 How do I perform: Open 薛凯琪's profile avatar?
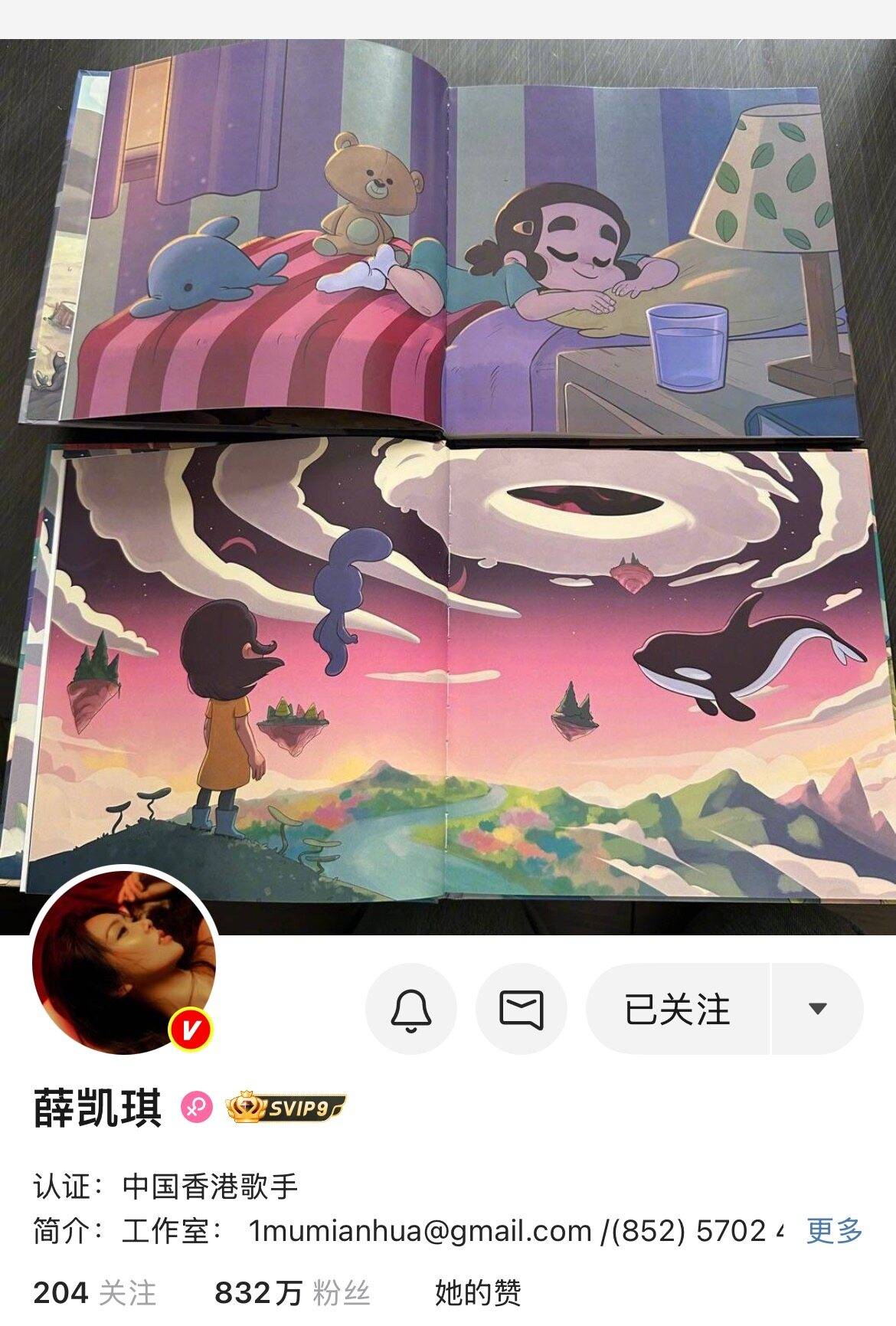tap(124, 962)
